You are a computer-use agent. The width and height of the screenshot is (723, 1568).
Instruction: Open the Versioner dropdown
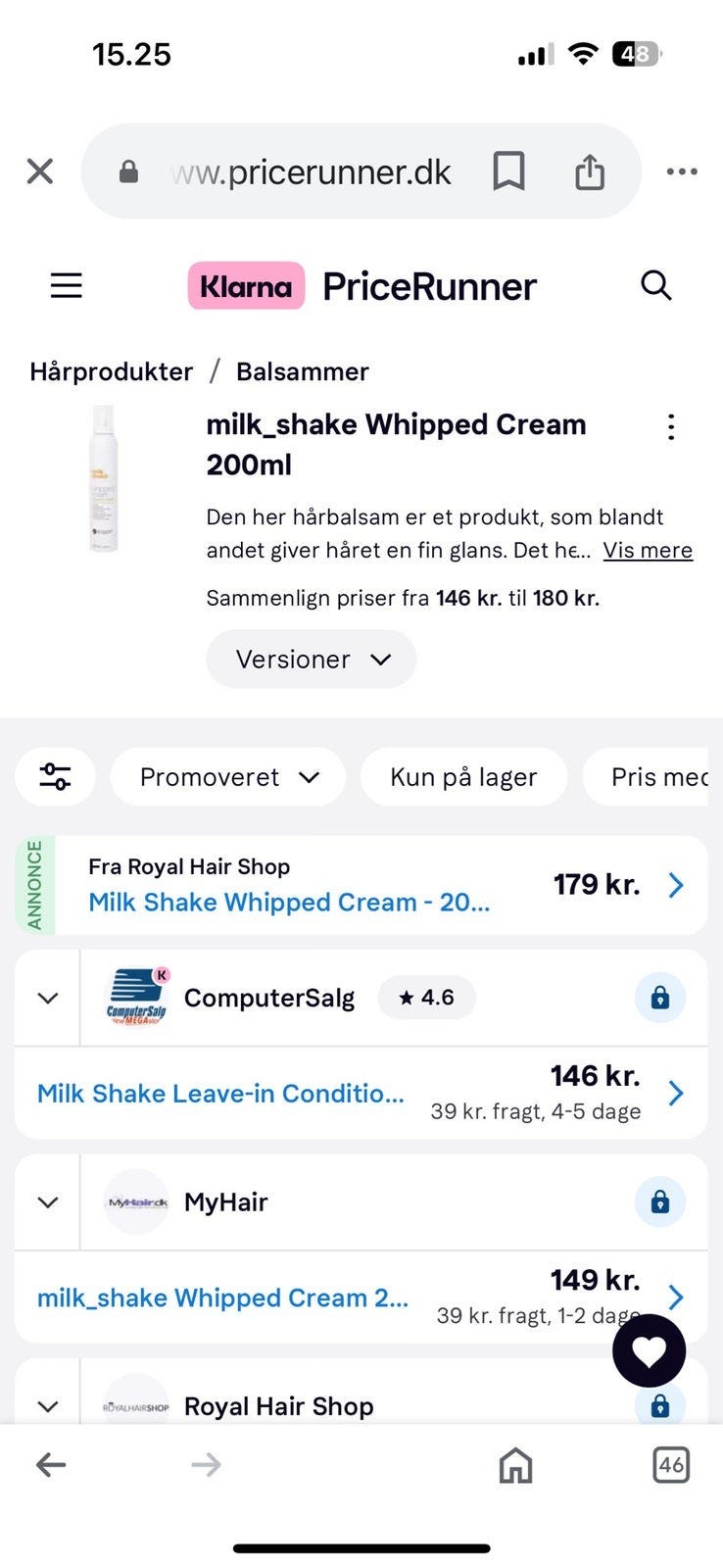click(x=312, y=659)
